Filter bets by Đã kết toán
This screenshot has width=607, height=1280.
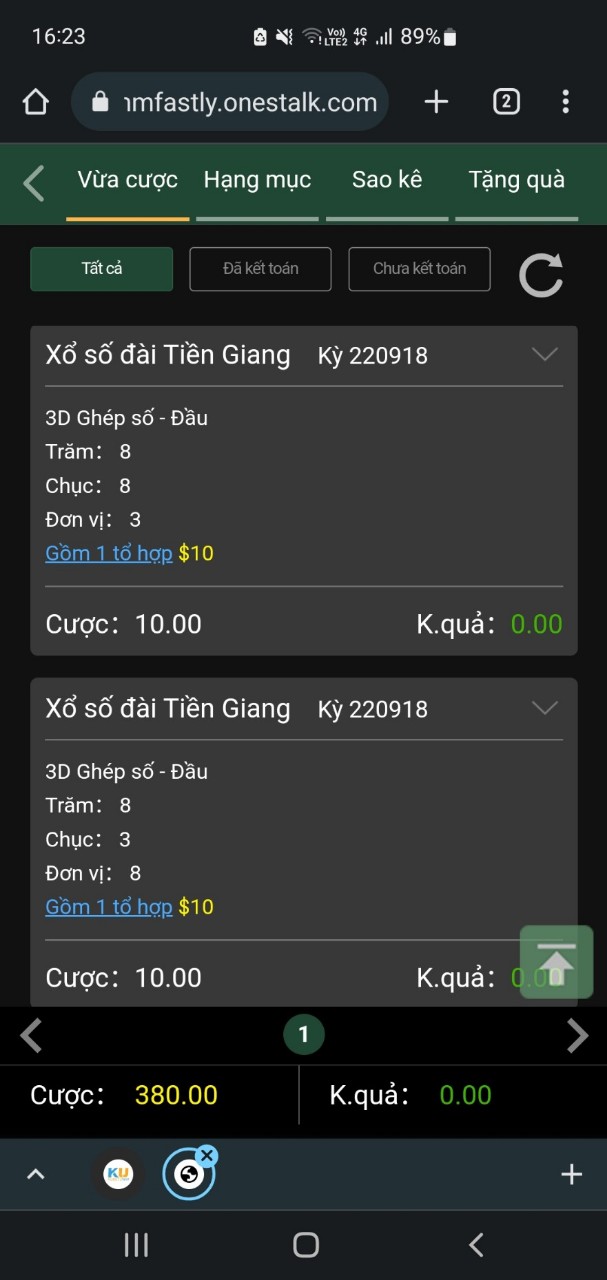click(260, 269)
